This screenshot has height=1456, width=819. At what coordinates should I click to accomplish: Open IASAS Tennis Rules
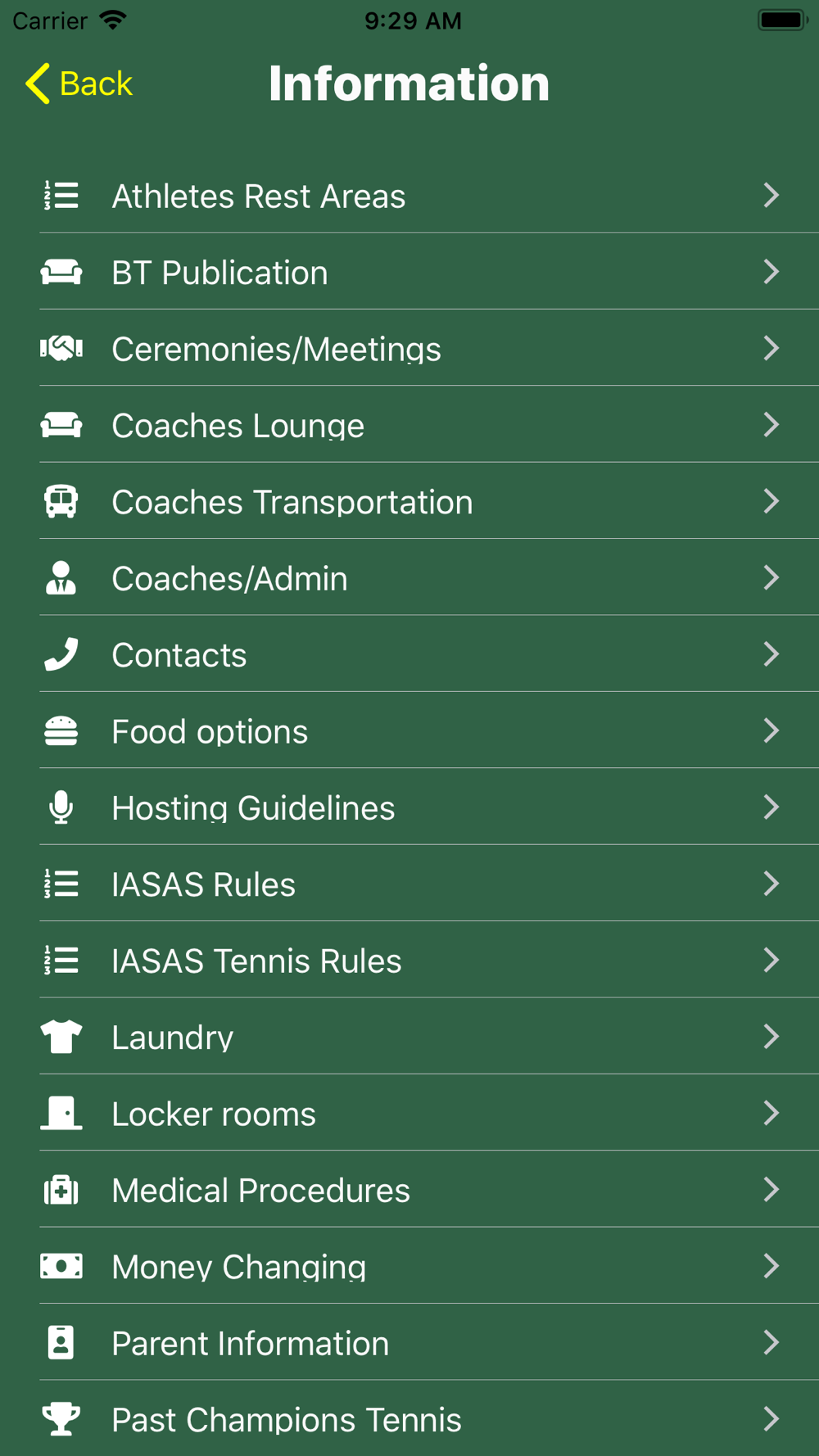click(409, 960)
